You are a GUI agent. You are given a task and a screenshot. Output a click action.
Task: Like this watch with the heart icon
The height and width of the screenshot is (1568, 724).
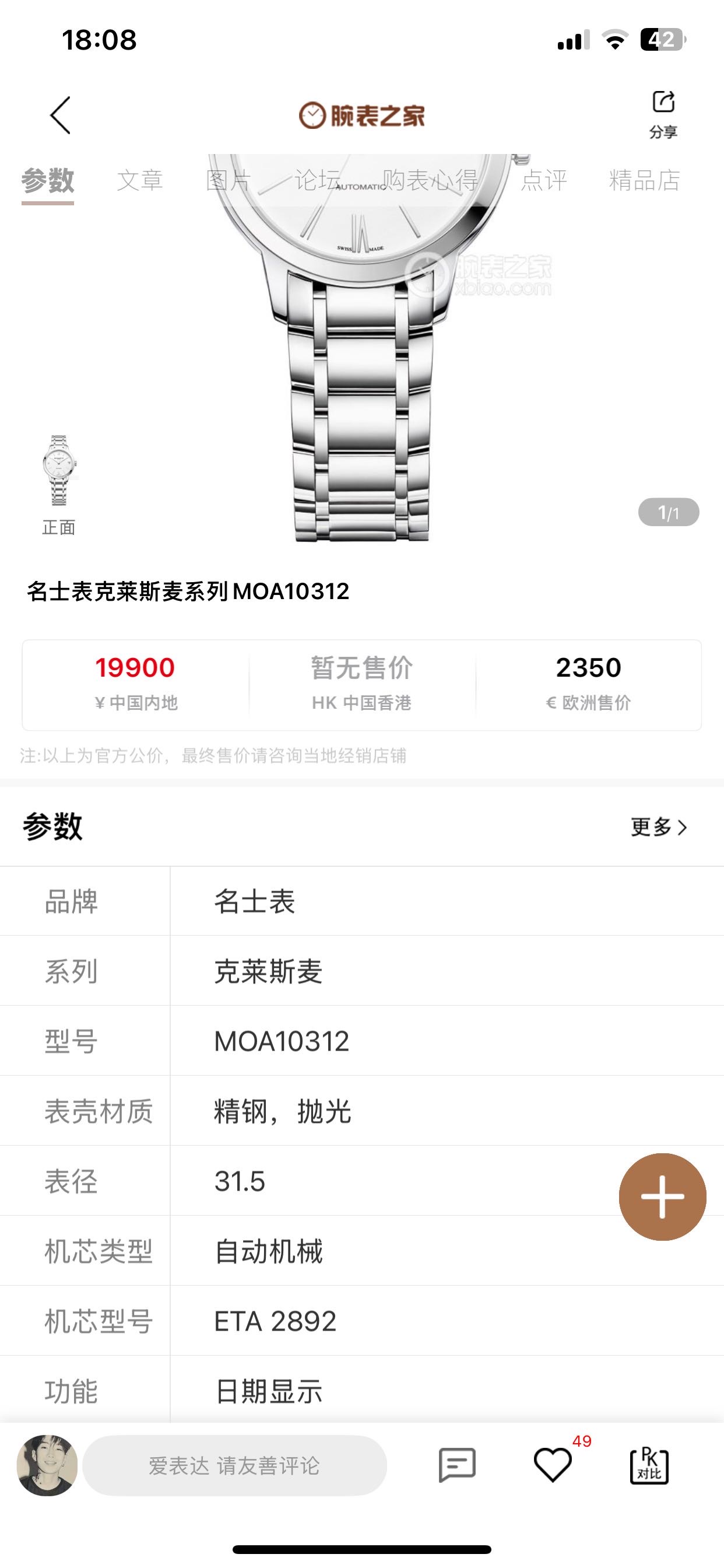pyautogui.click(x=553, y=1465)
